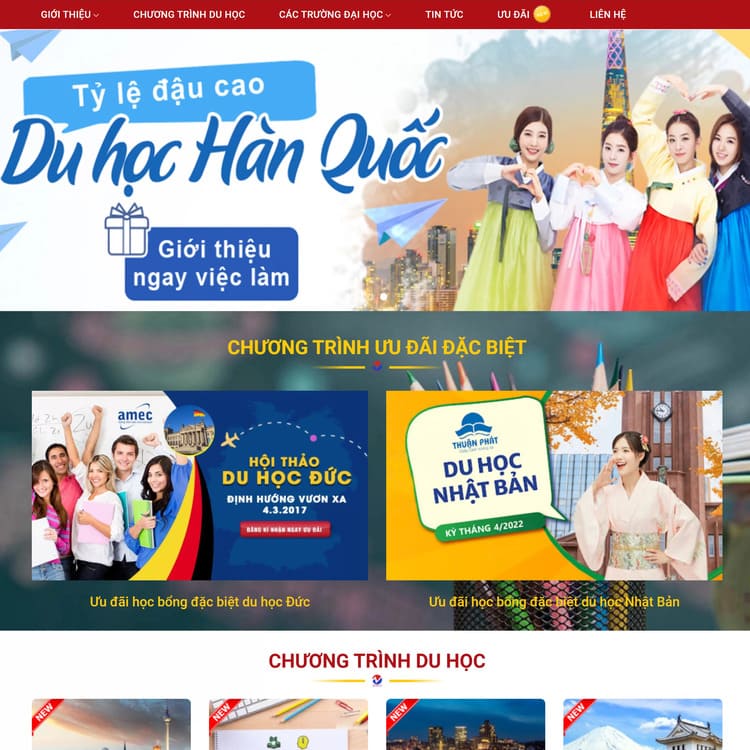Go to Tin Tức section
Screen dimensions: 750x750
point(444,15)
